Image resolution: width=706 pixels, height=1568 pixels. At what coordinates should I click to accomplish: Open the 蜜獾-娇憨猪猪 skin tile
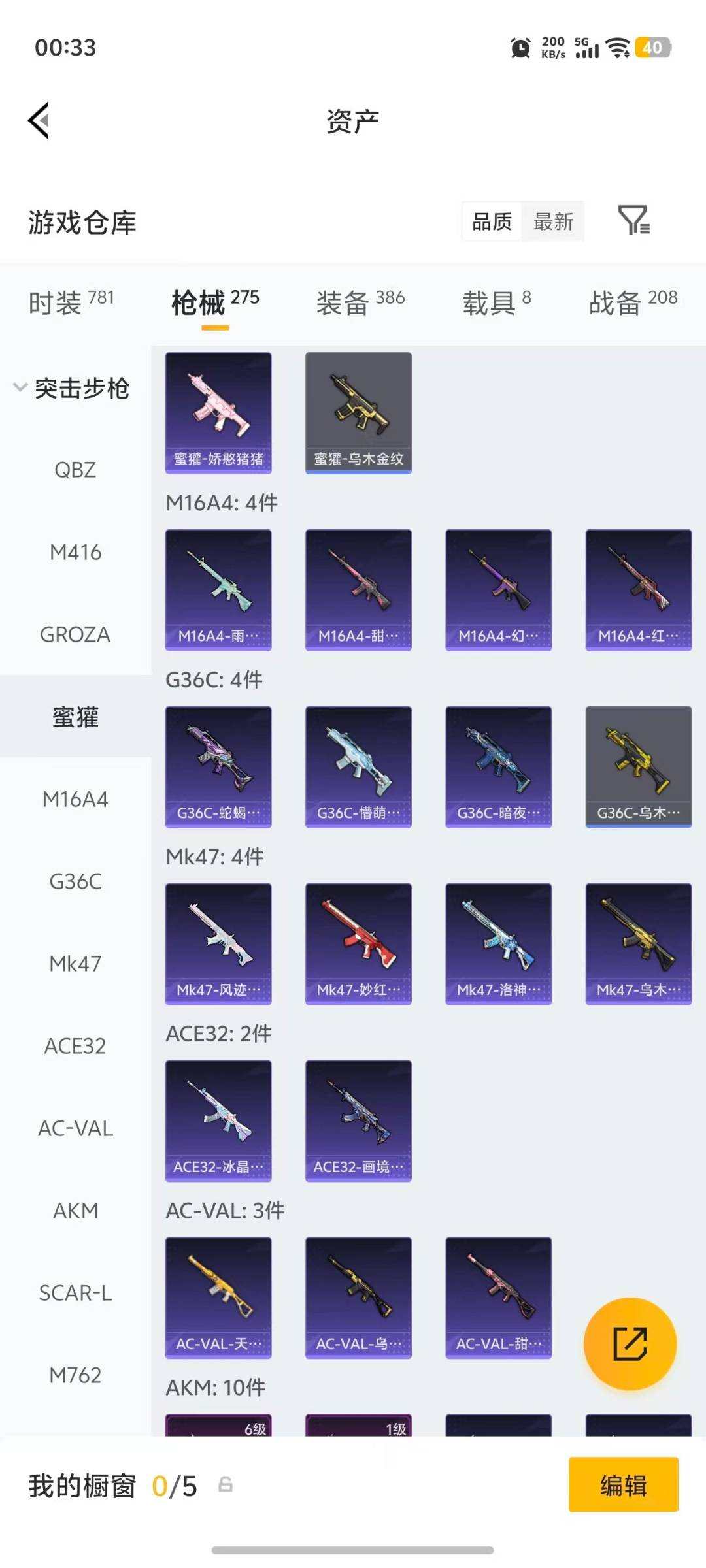(x=218, y=413)
